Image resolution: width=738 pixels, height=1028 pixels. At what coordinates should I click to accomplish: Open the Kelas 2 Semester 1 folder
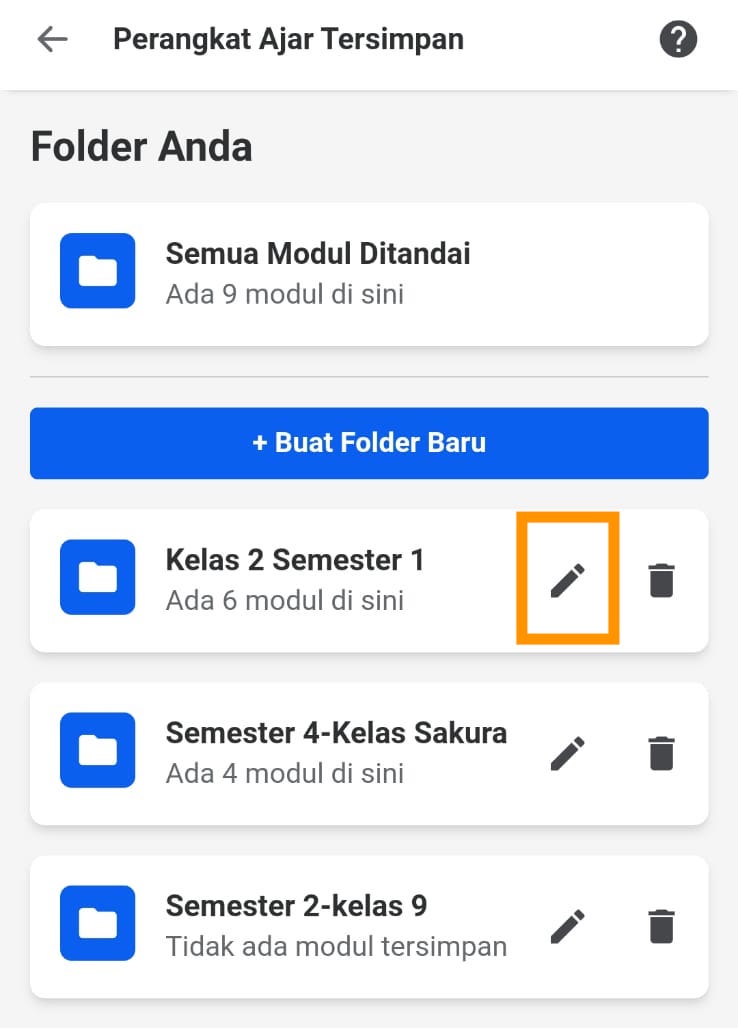coord(295,578)
